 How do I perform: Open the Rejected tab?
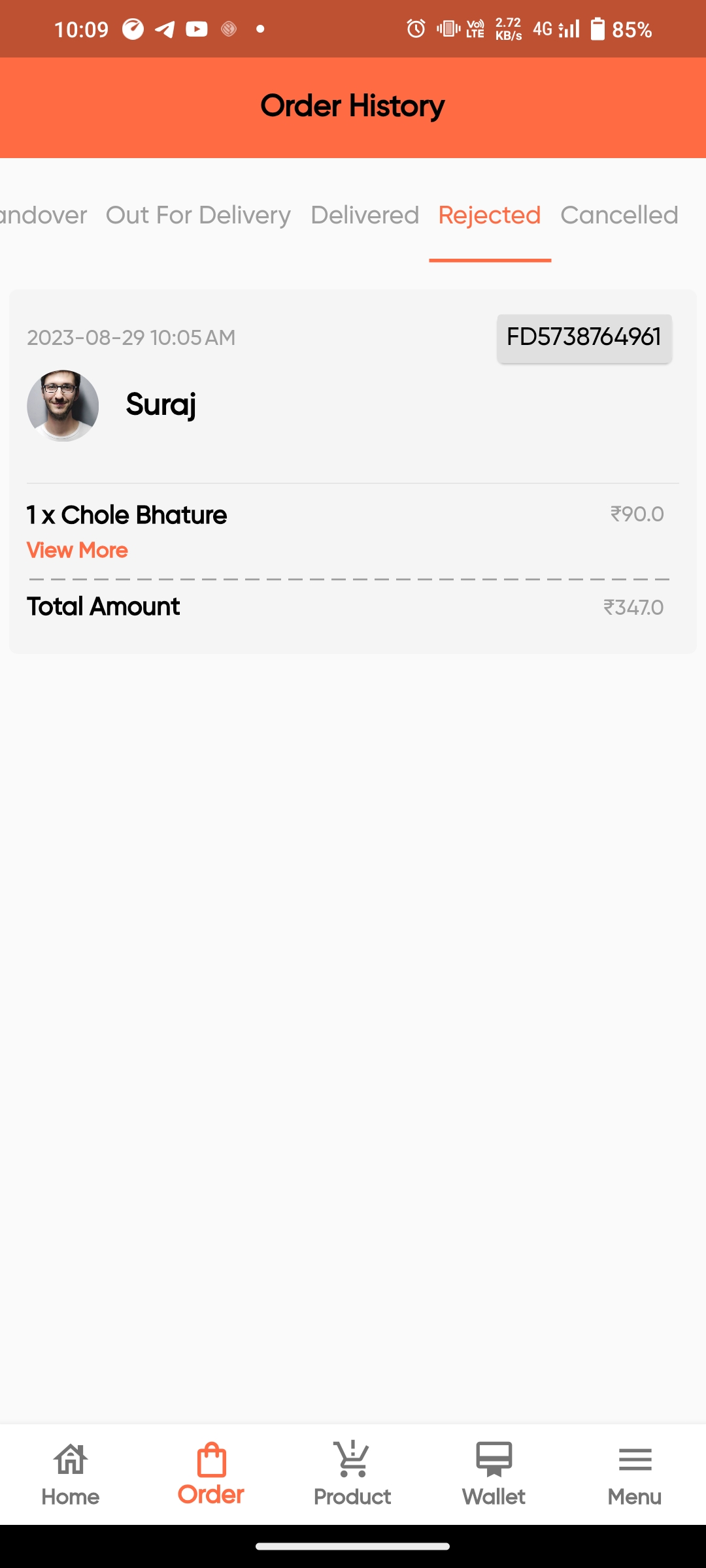490,215
